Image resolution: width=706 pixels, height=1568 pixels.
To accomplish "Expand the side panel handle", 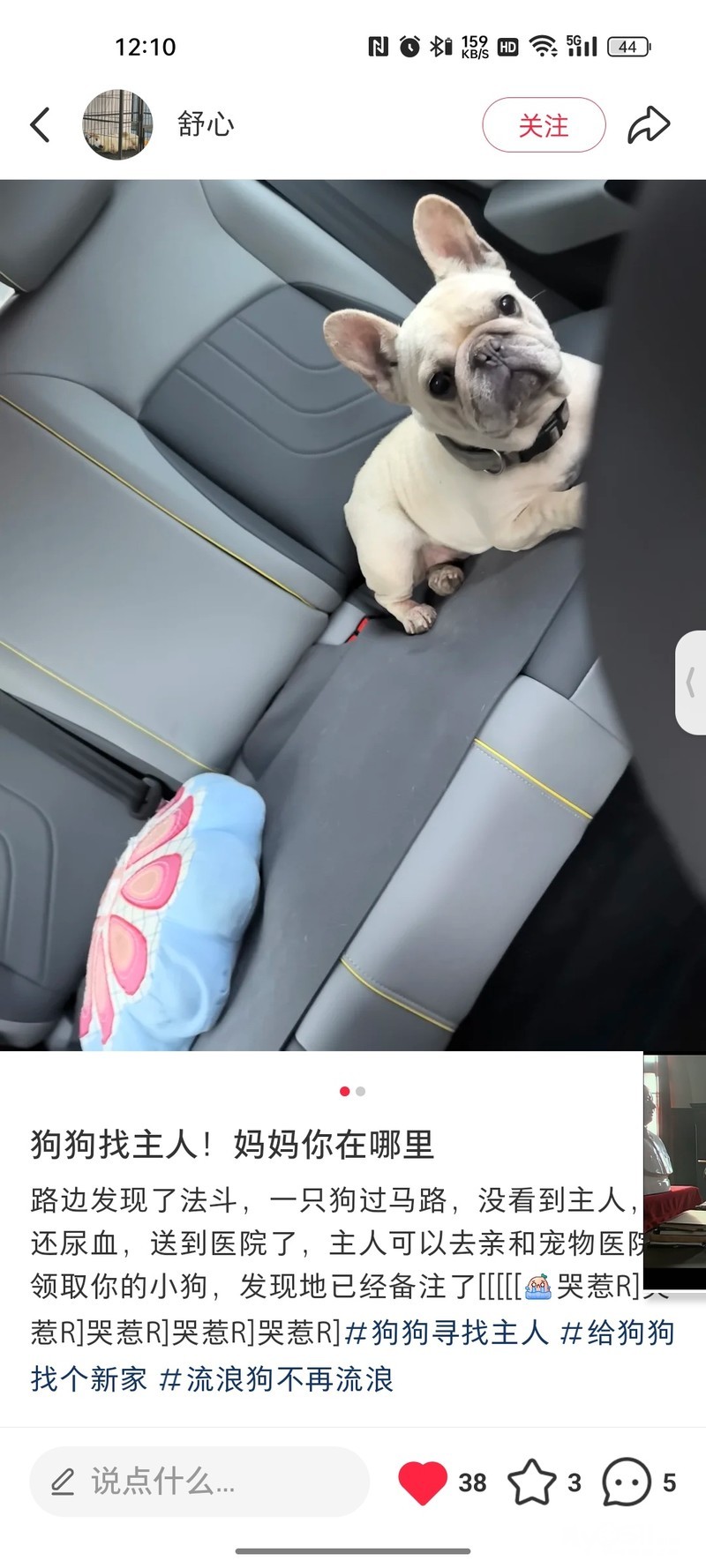I will point(691,683).
